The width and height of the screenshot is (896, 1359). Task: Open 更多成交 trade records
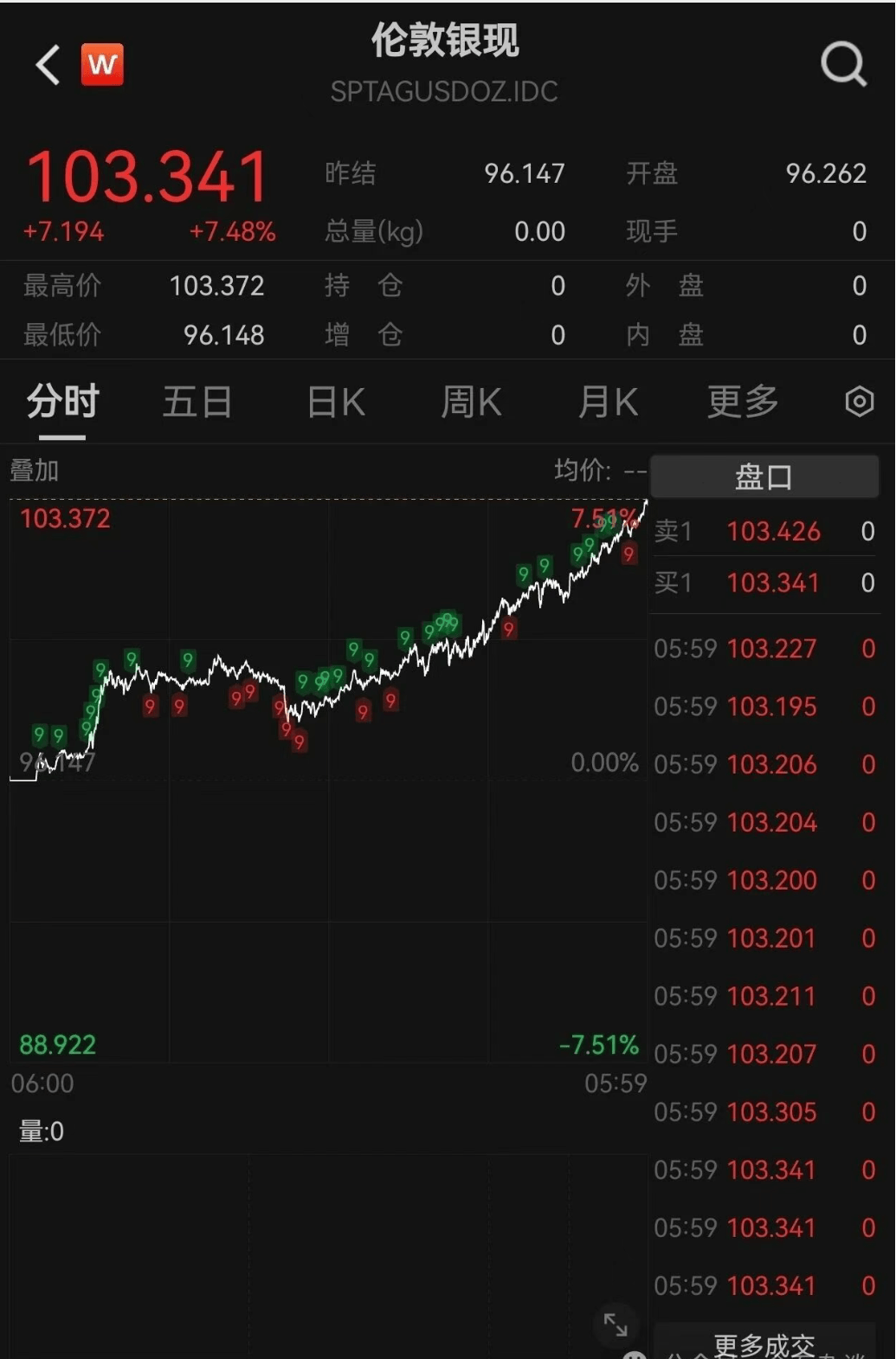[x=764, y=1343]
